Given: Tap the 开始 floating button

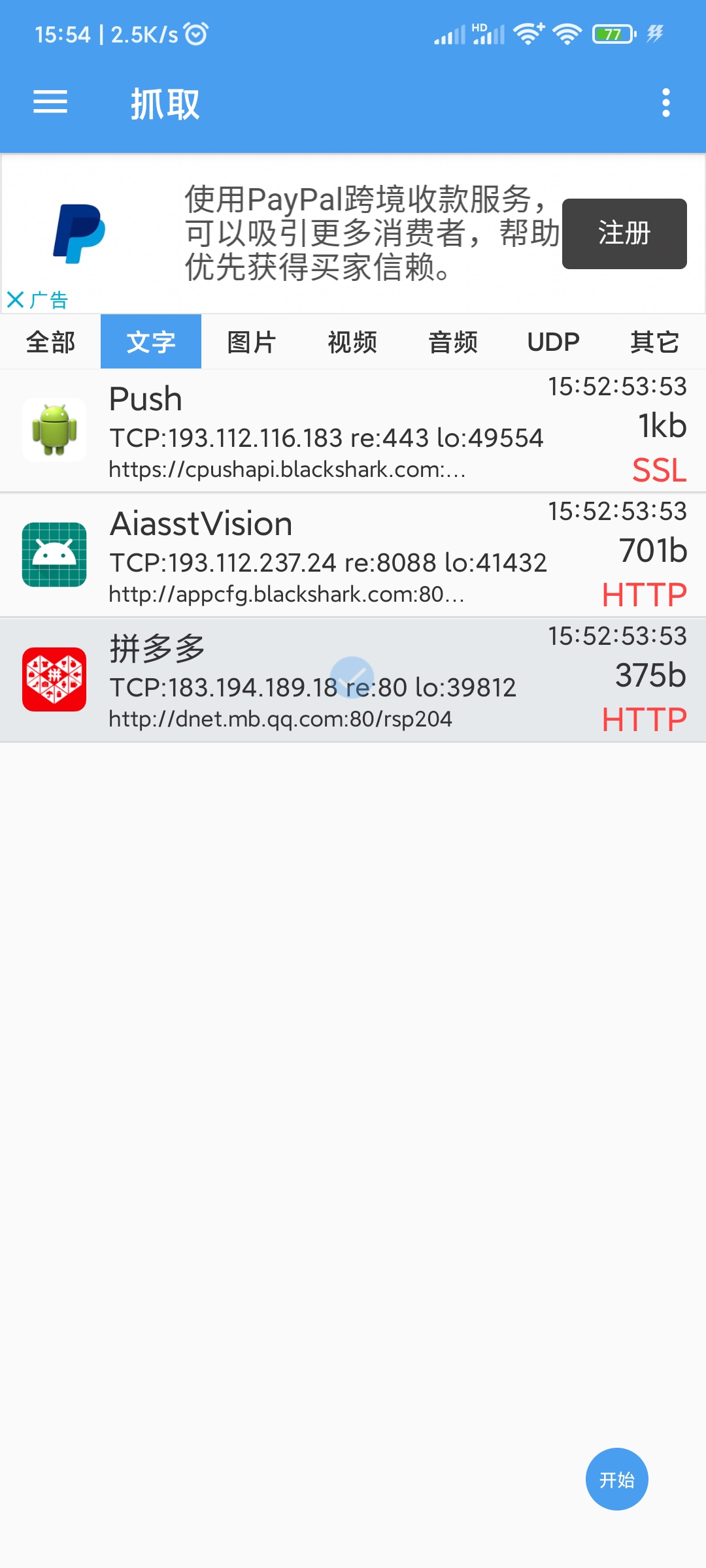Looking at the screenshot, I should 616,1479.
